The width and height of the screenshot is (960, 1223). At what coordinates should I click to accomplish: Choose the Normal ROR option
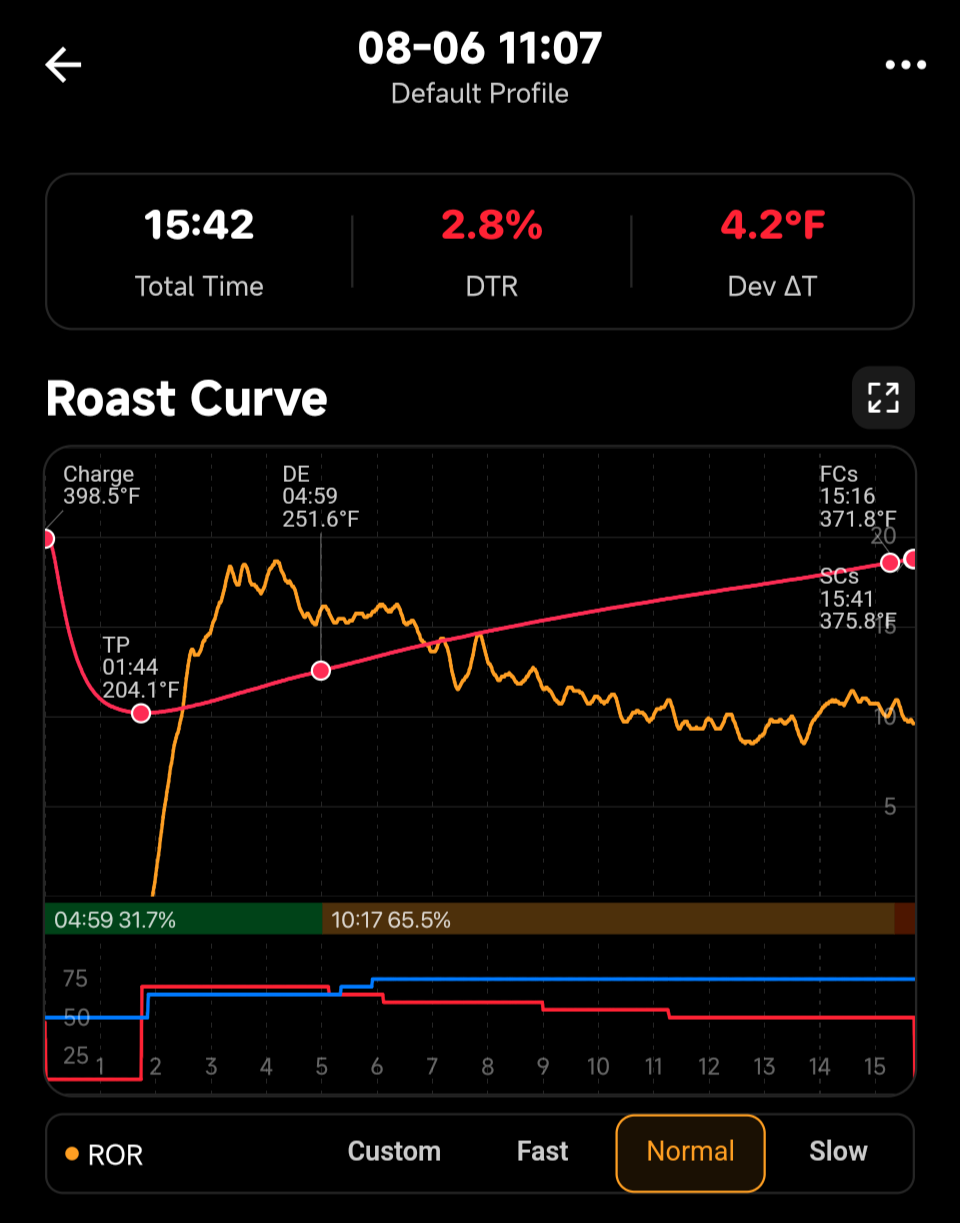690,1152
